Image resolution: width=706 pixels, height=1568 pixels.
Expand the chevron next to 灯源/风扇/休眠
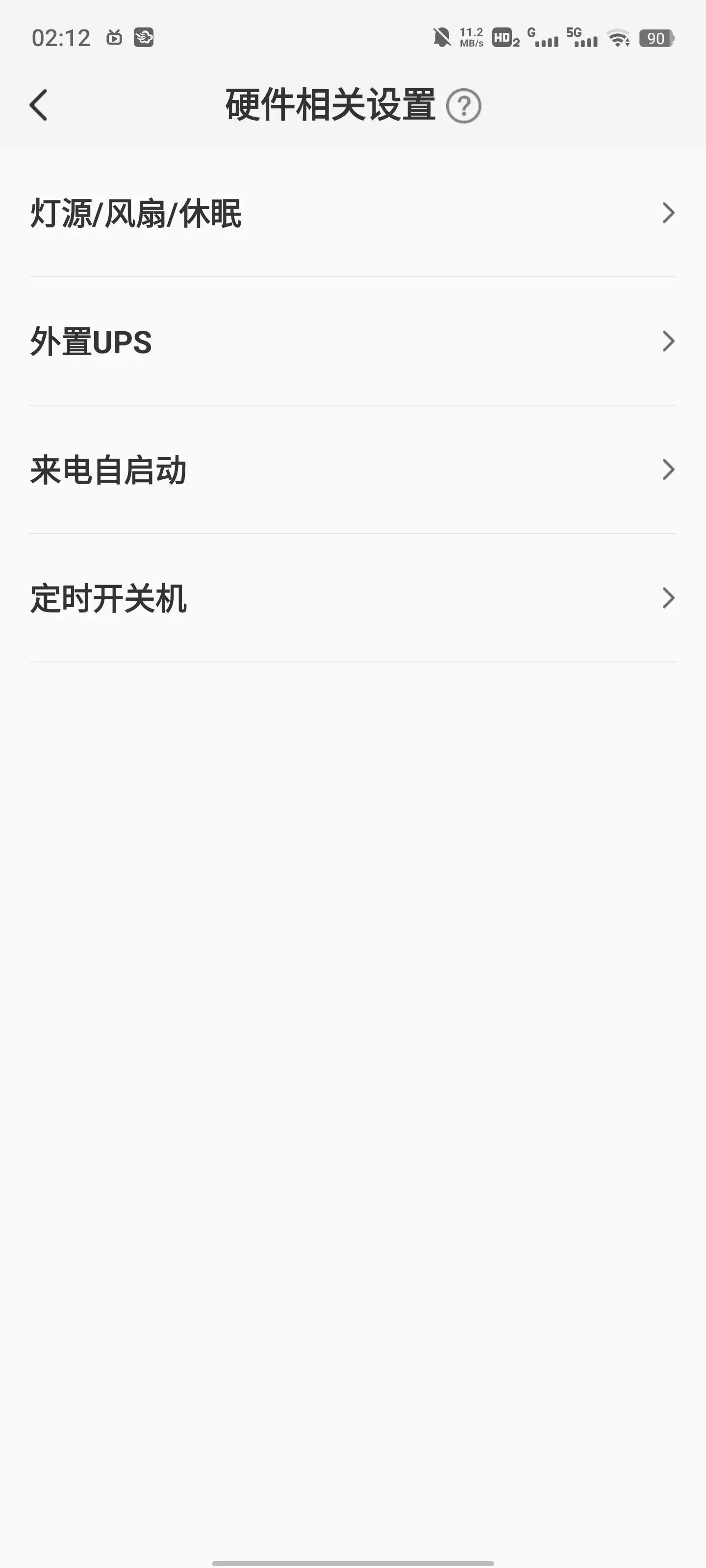[x=668, y=214]
